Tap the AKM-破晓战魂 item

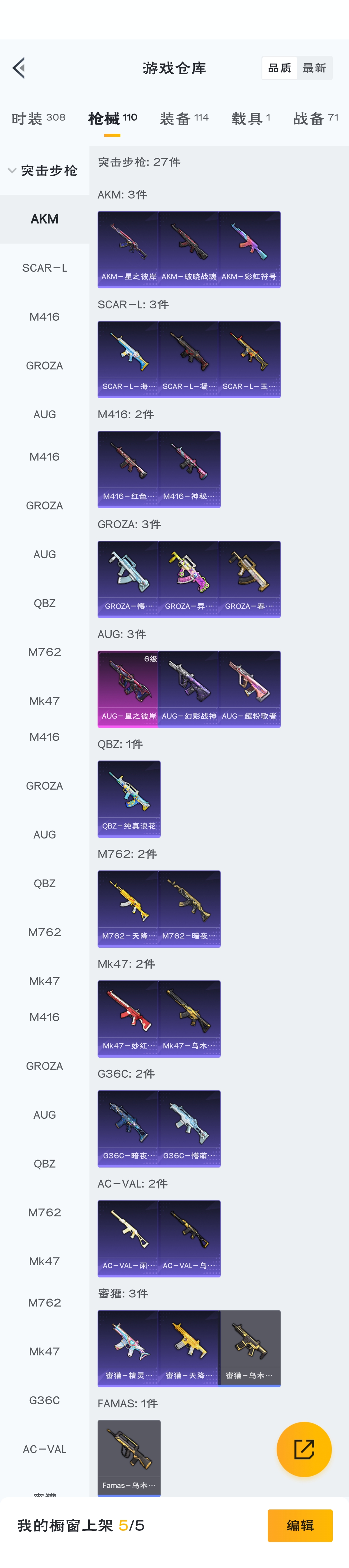click(x=189, y=249)
